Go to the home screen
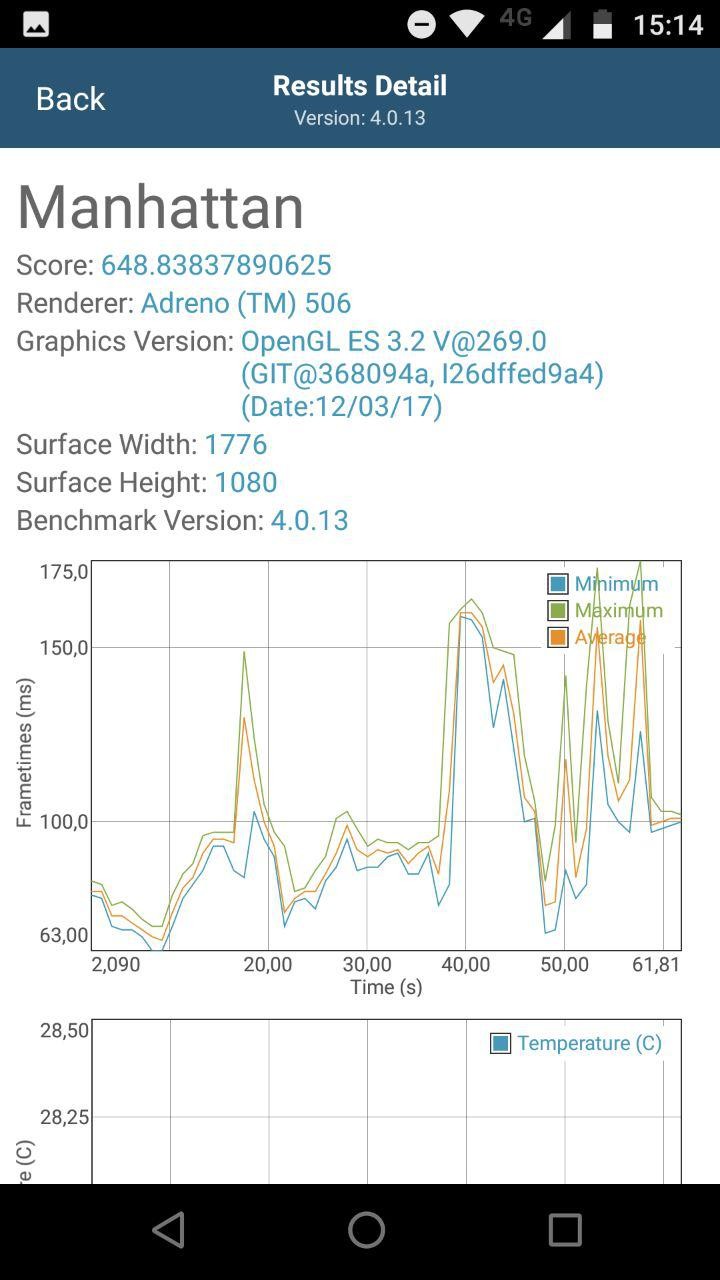Image resolution: width=720 pixels, height=1280 pixels. point(366,1230)
